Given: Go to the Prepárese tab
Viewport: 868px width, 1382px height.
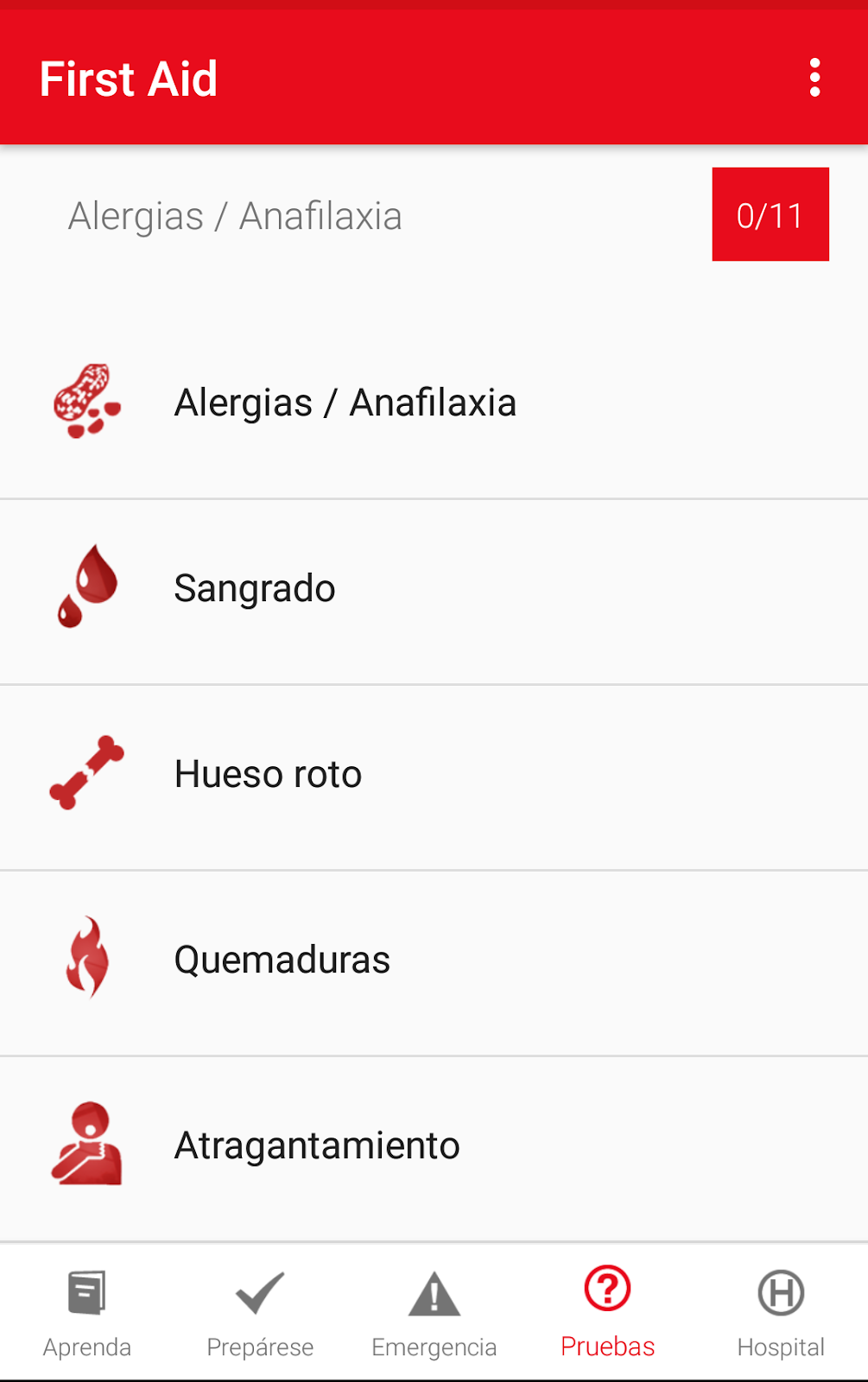Looking at the screenshot, I should click(260, 1313).
